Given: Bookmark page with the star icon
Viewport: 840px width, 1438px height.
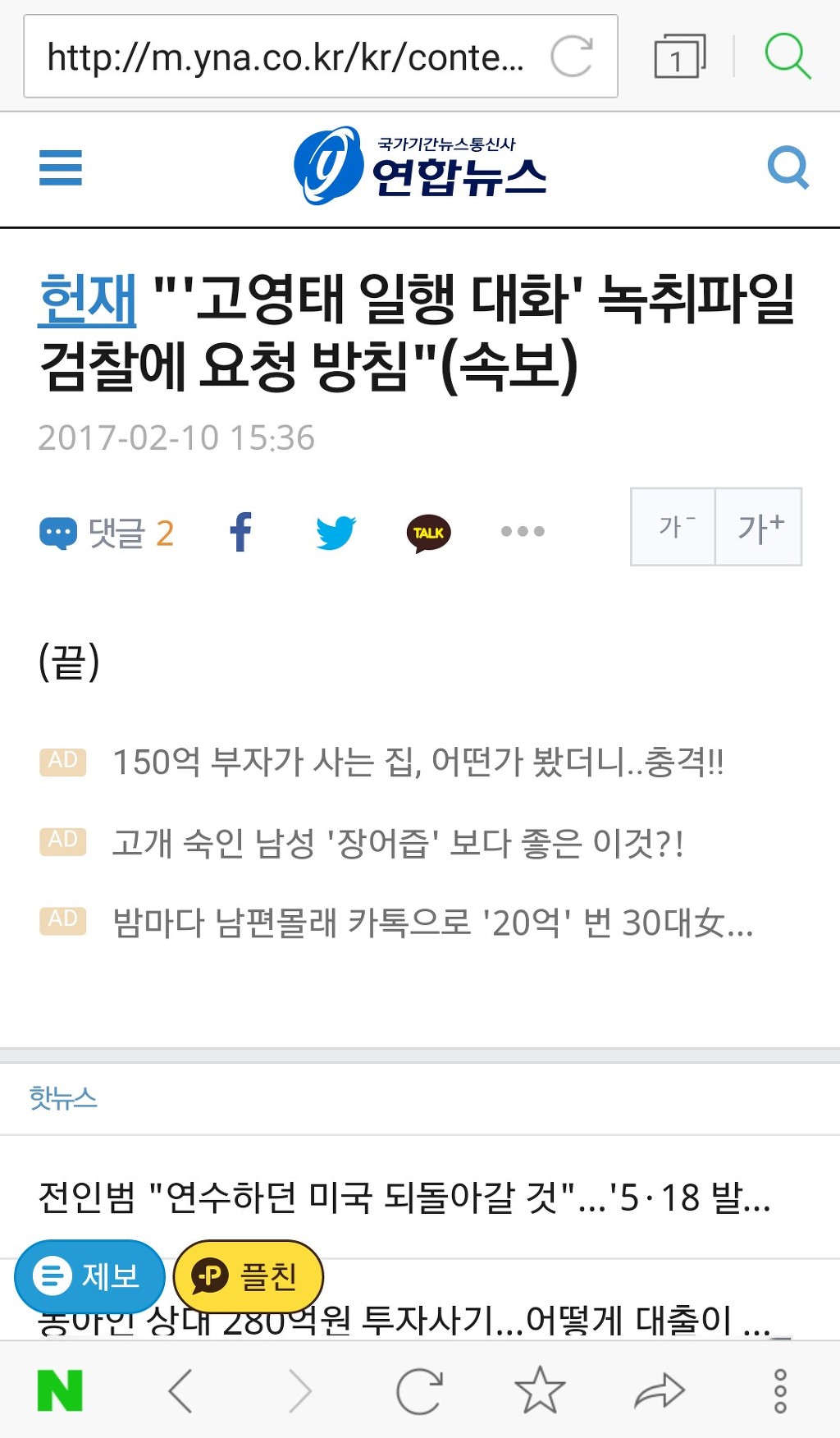Looking at the screenshot, I should click(540, 1390).
